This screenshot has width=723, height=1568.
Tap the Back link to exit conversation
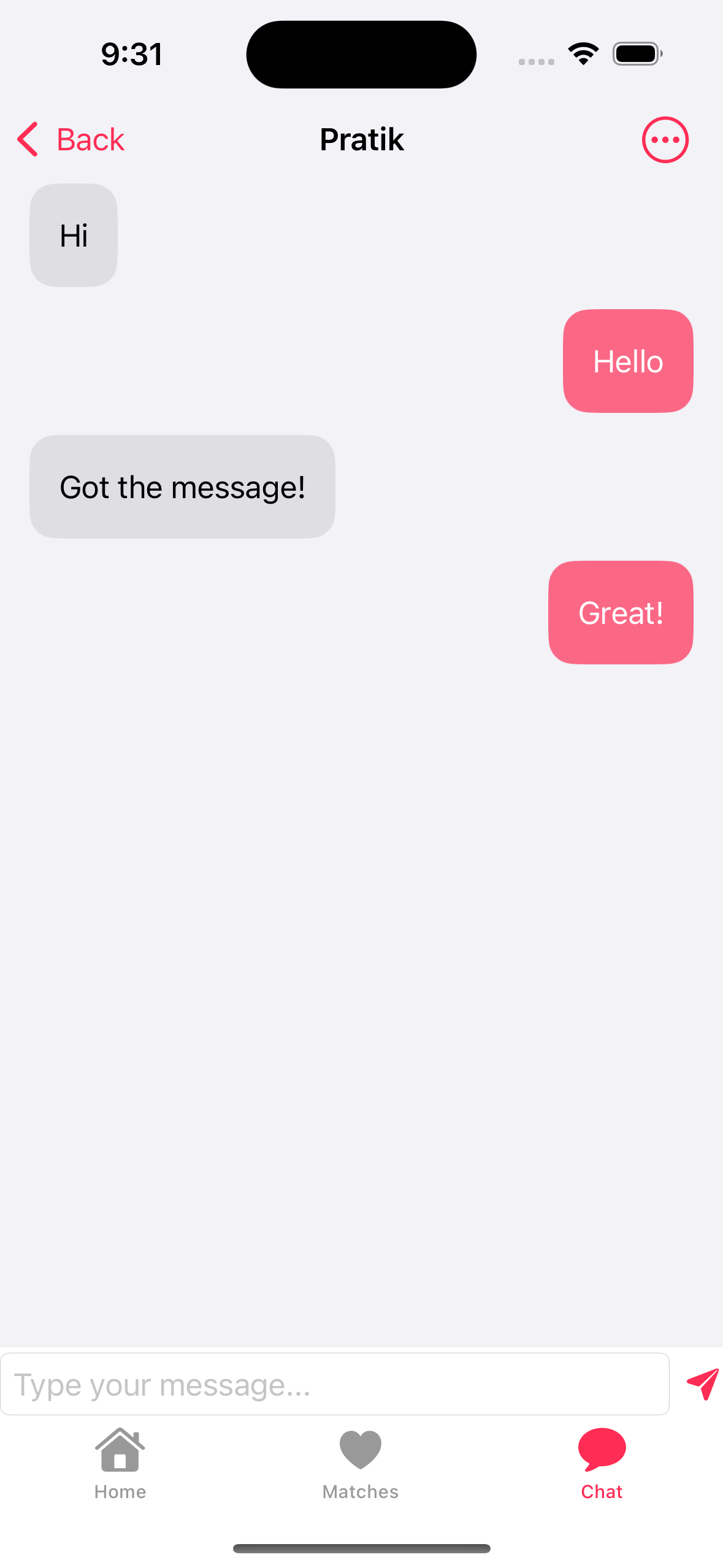pos(90,139)
